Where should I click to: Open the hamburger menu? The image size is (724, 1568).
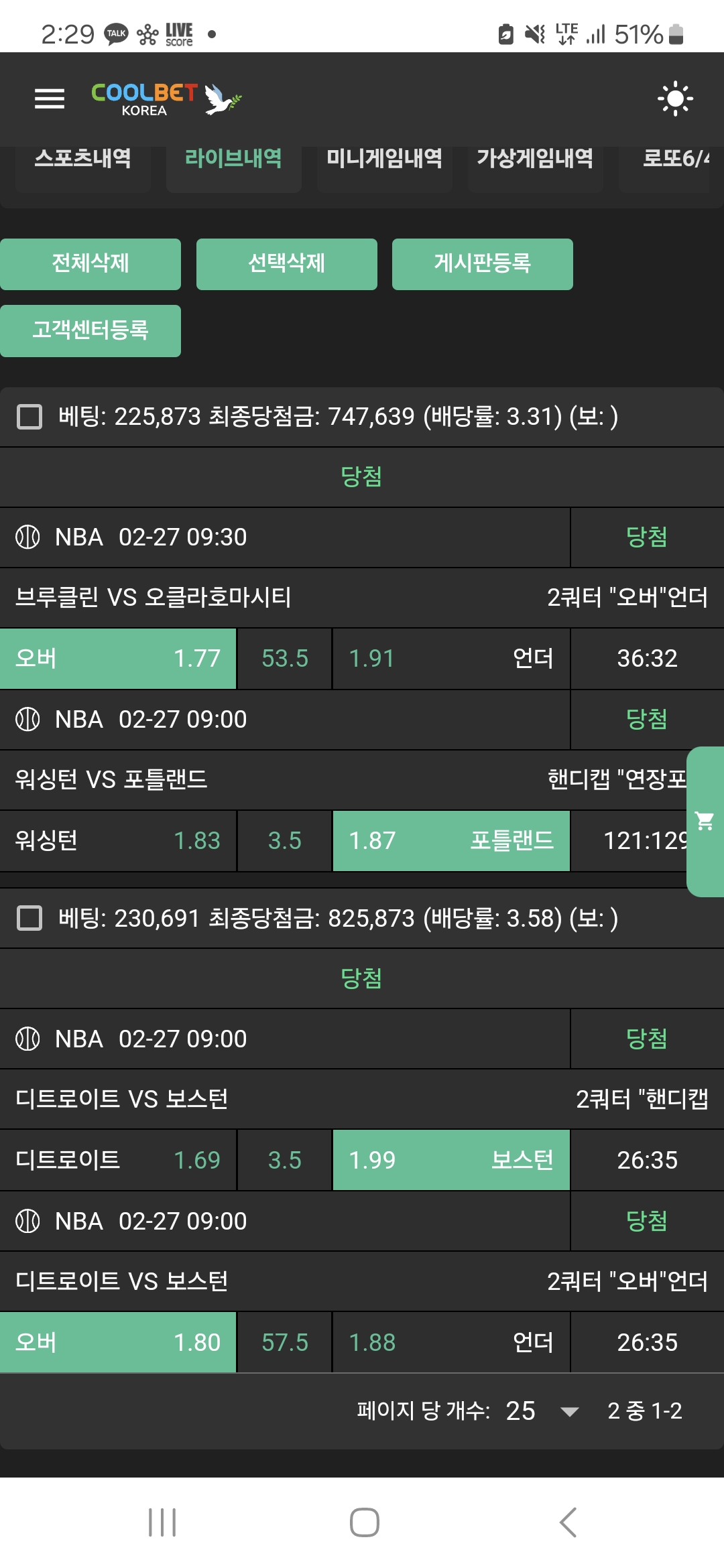pos(50,99)
